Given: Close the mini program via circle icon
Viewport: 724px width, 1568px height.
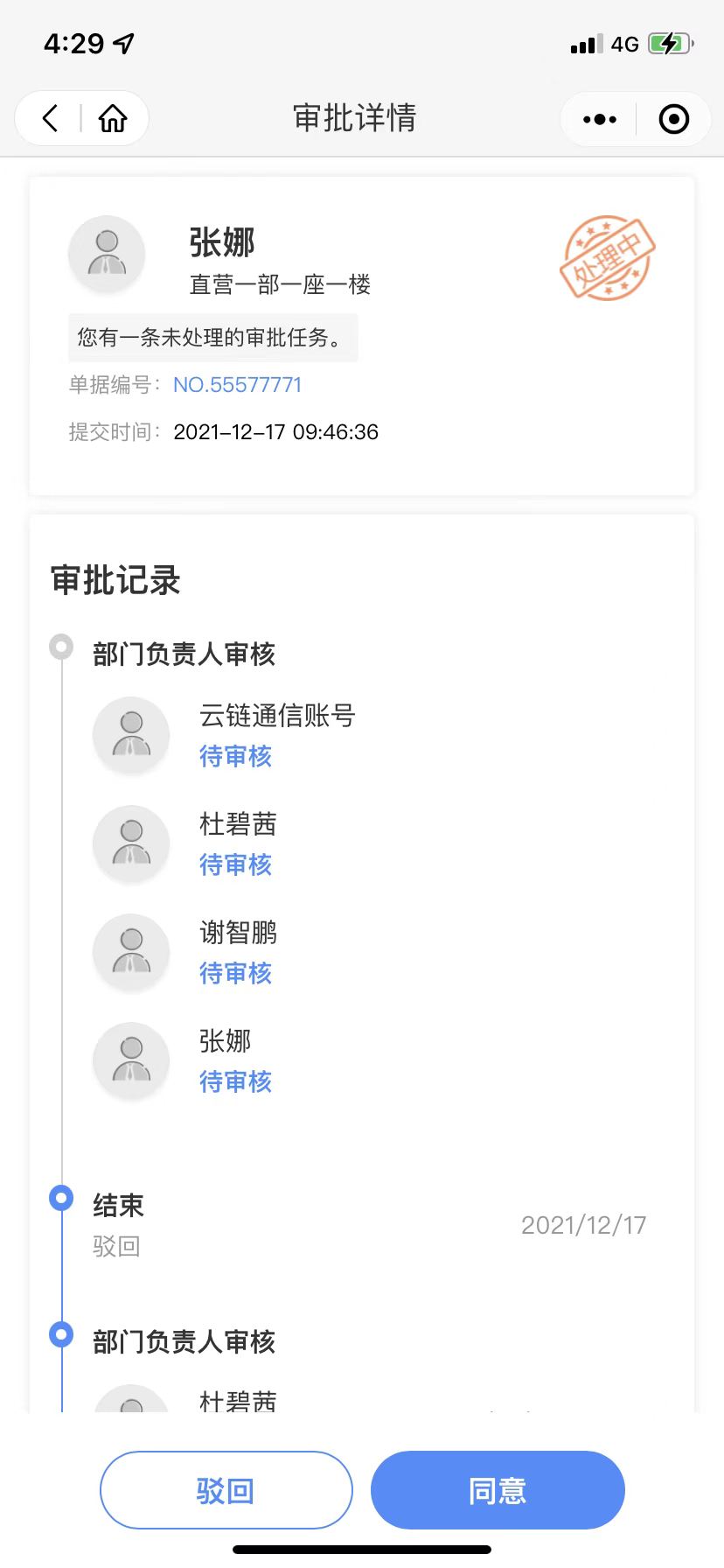Looking at the screenshot, I should tap(673, 119).
